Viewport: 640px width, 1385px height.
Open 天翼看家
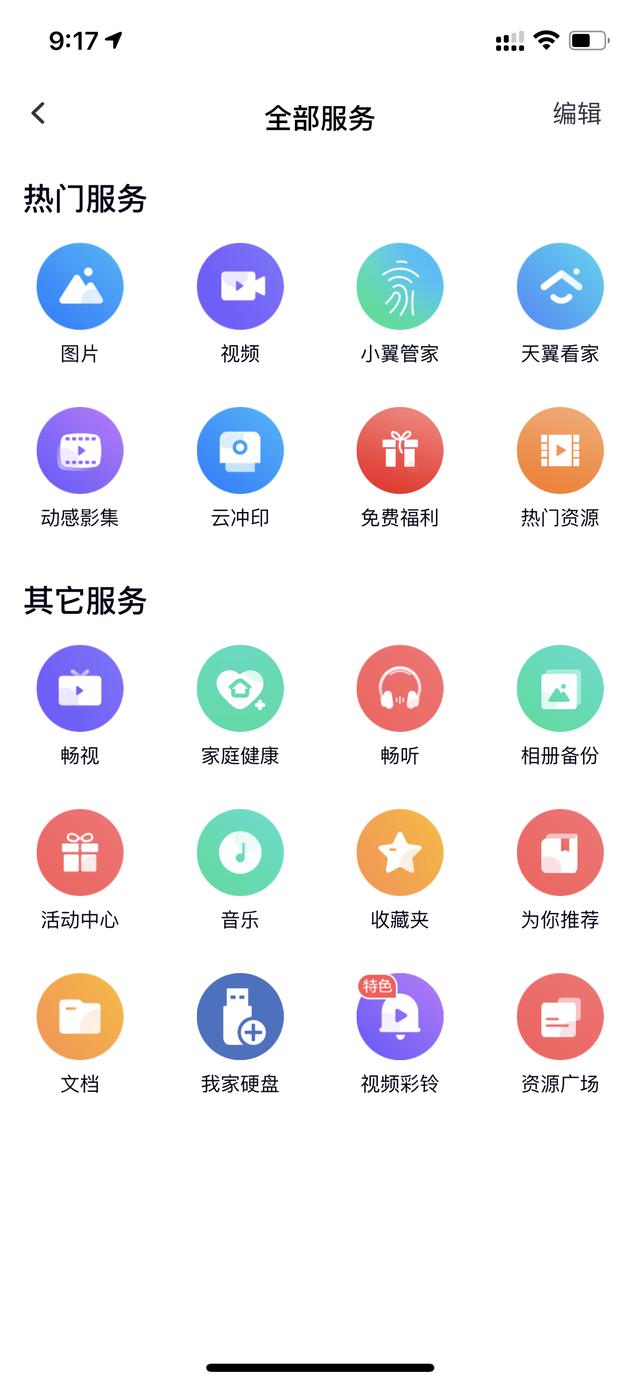[x=560, y=287]
